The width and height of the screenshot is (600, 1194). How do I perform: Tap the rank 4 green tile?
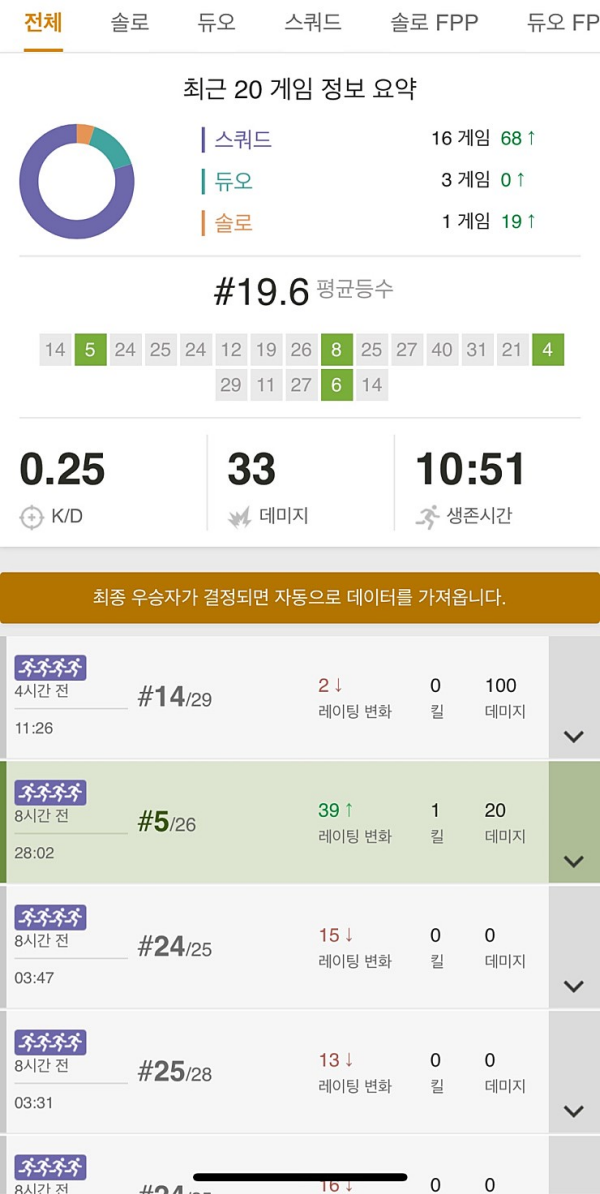(x=548, y=350)
